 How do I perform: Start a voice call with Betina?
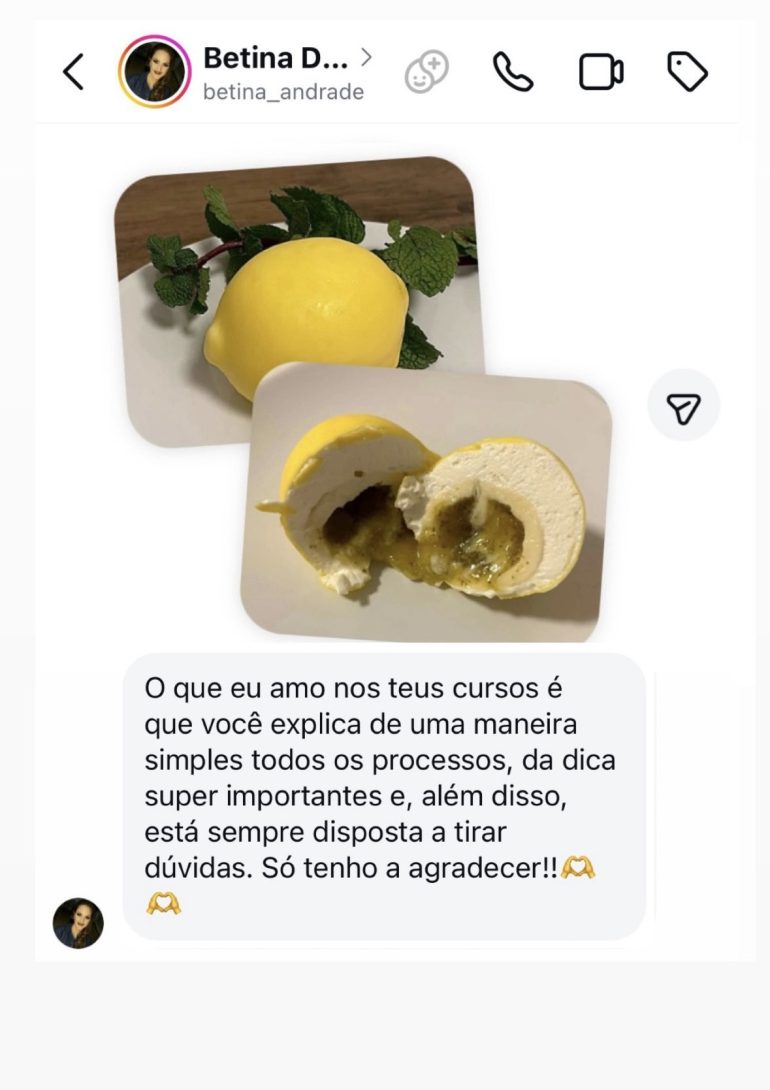513,72
